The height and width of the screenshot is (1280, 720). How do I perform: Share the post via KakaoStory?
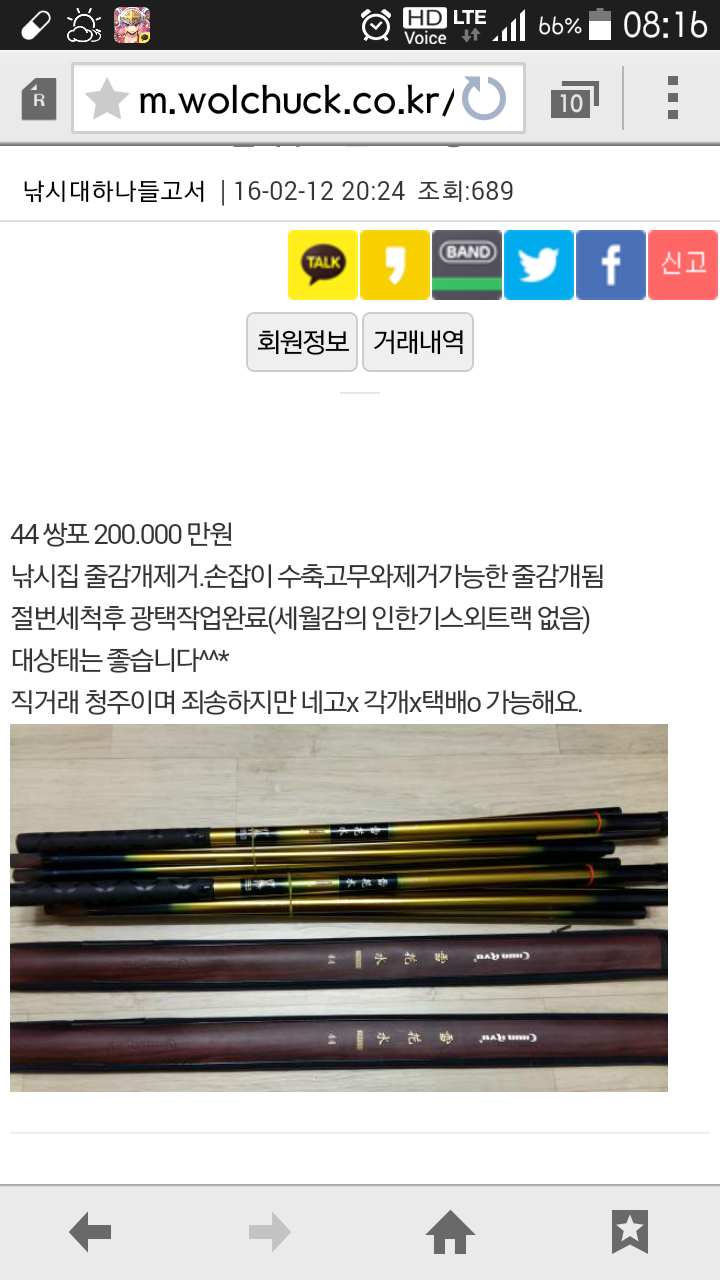click(x=395, y=265)
